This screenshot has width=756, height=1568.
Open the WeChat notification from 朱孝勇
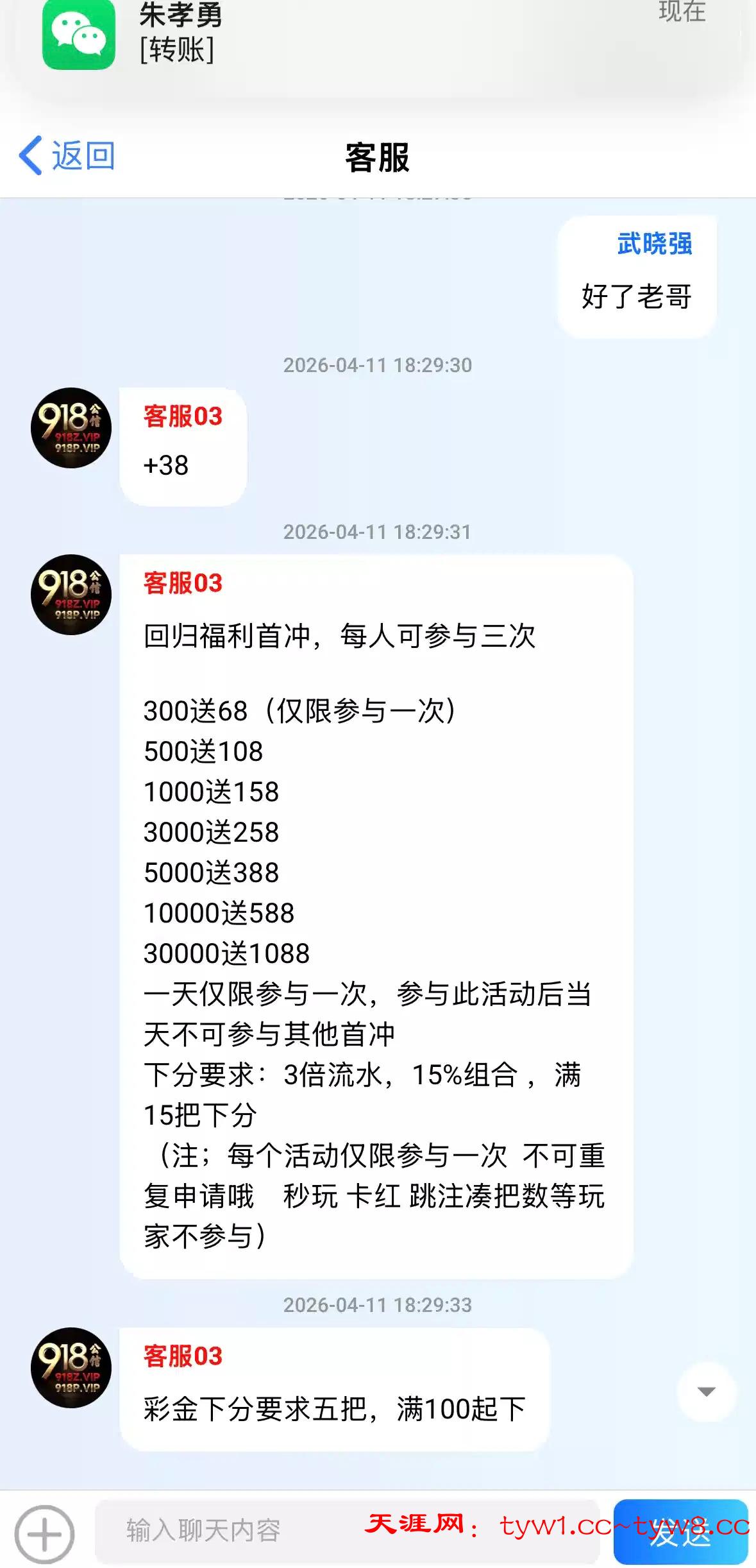(377, 35)
